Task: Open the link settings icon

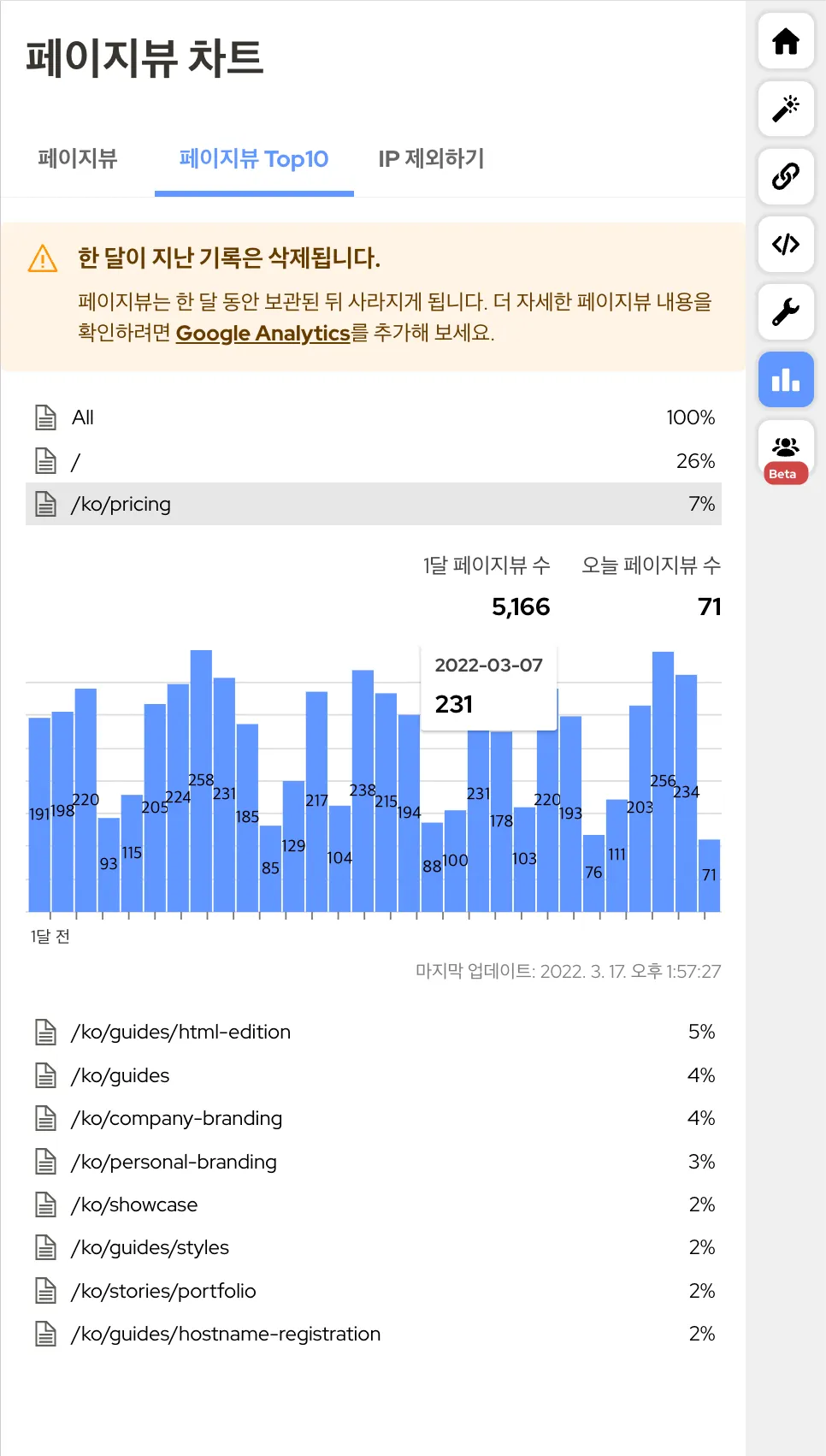Action: (x=785, y=176)
